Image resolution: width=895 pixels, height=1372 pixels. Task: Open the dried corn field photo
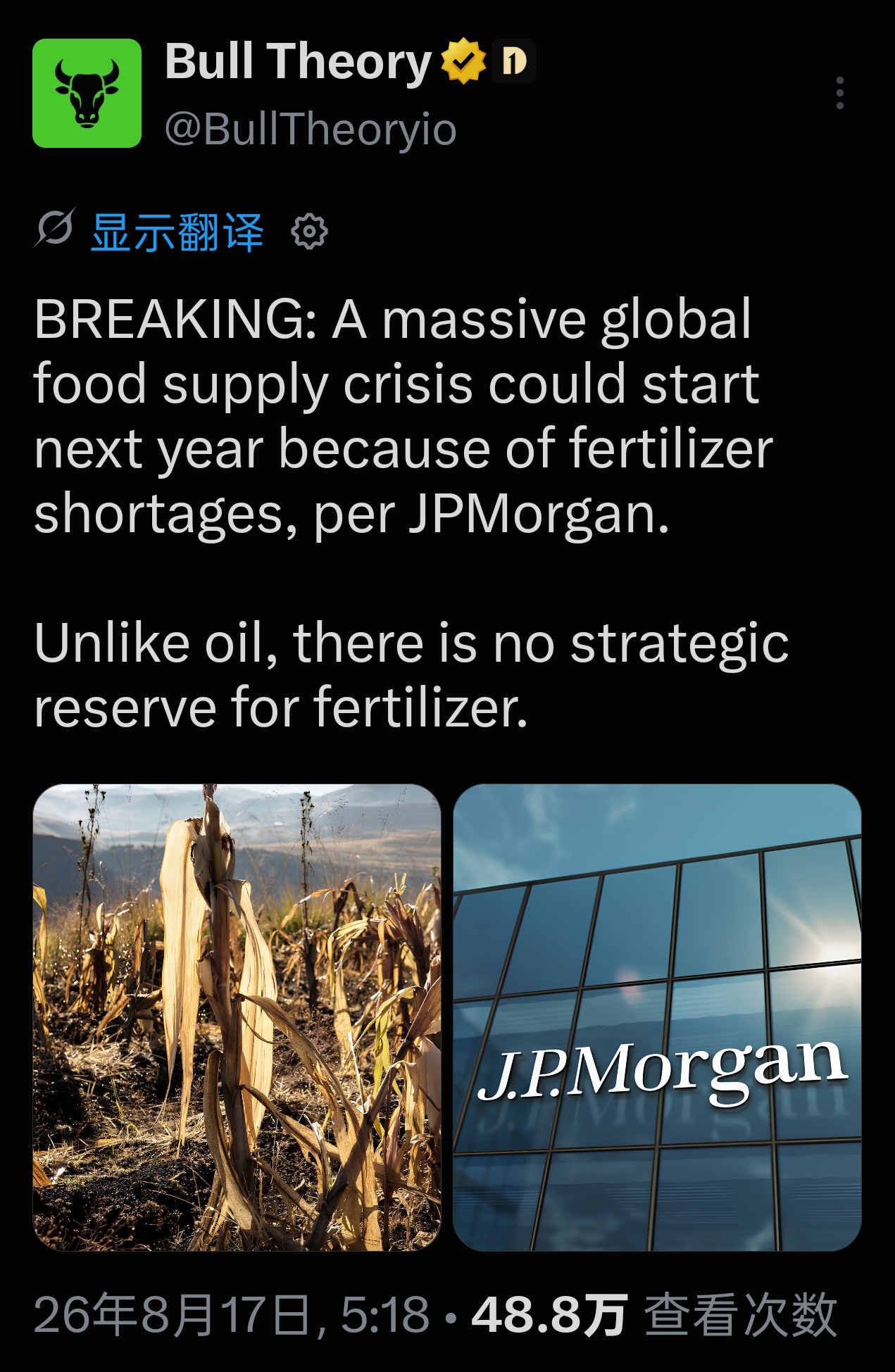(x=237, y=1017)
